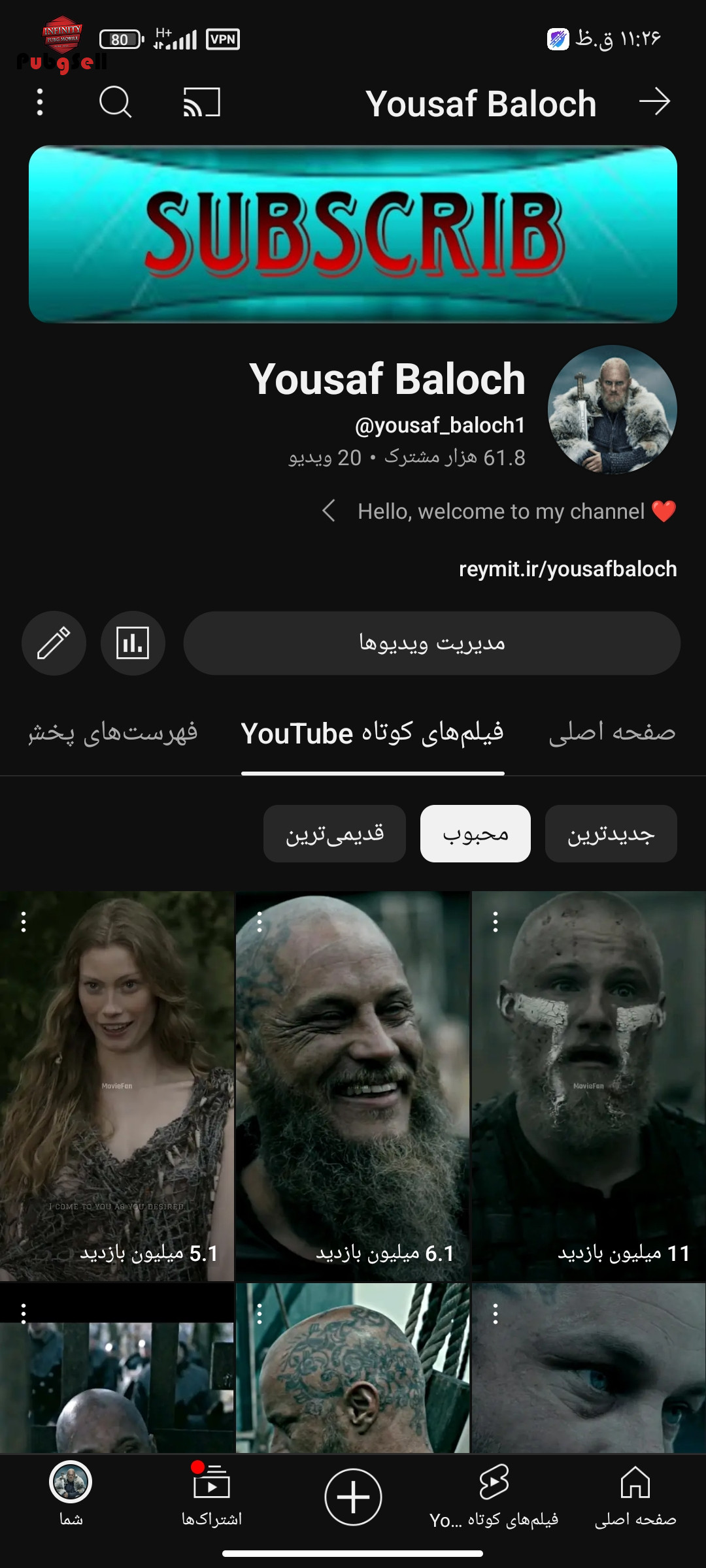Go to اشتراک‌ها in bottom navigation

212,1495
